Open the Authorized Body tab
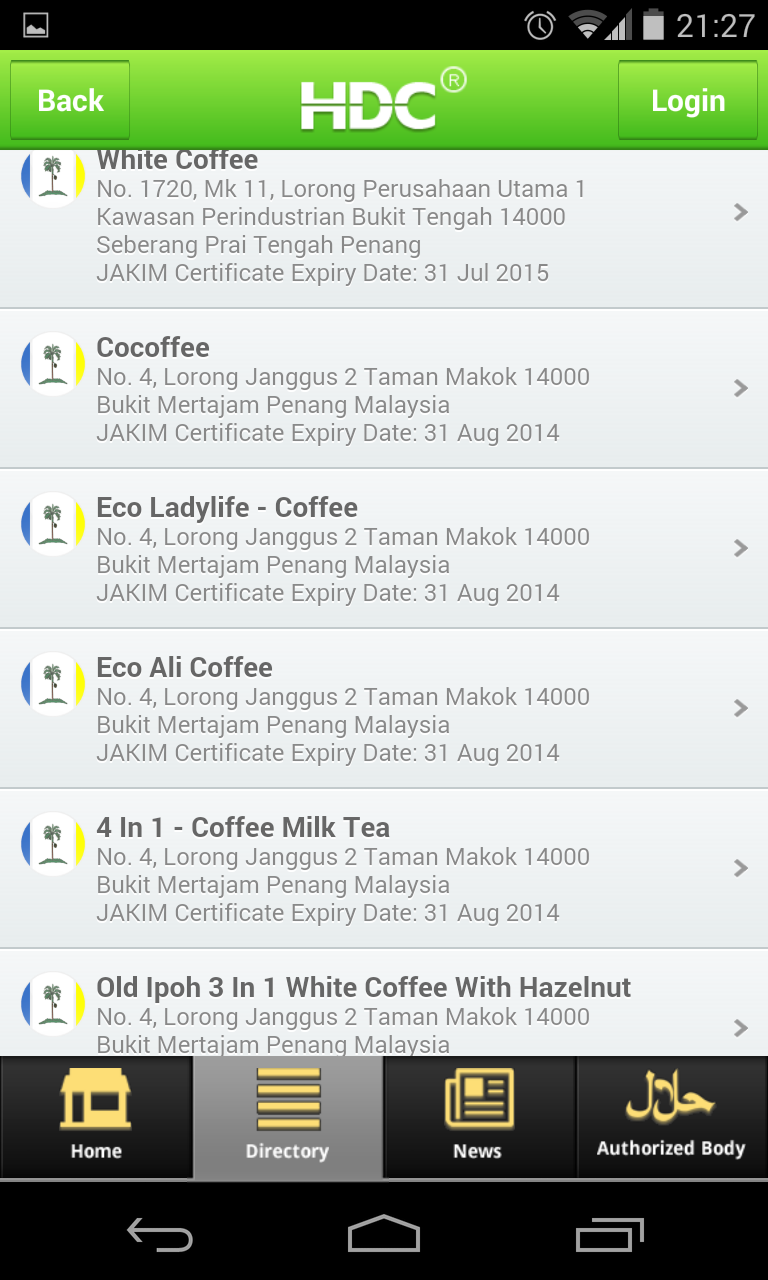Screen dimensions: 768x1280 coord(671,1117)
